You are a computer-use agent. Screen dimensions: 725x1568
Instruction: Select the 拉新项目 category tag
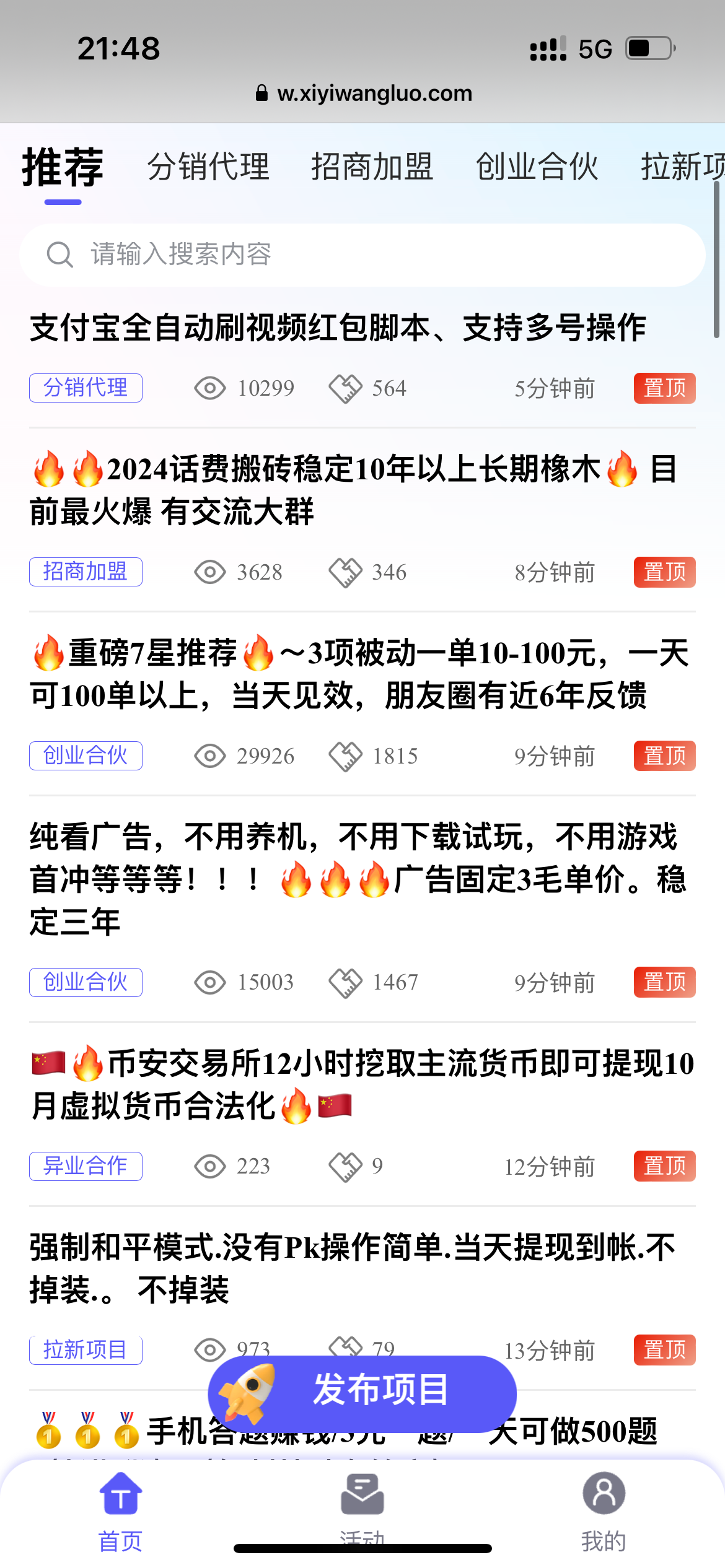click(x=86, y=1349)
